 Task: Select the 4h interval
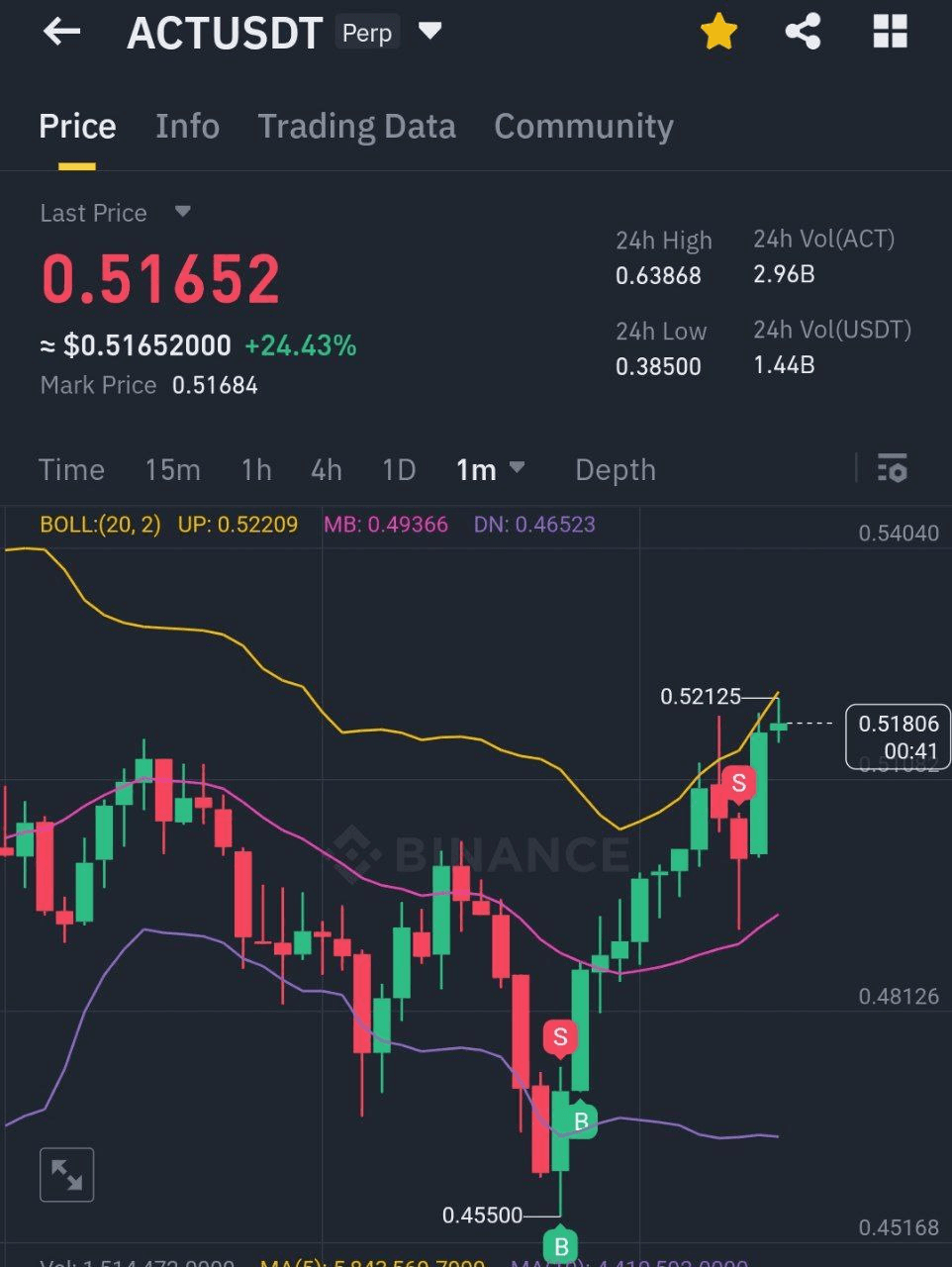[326, 469]
